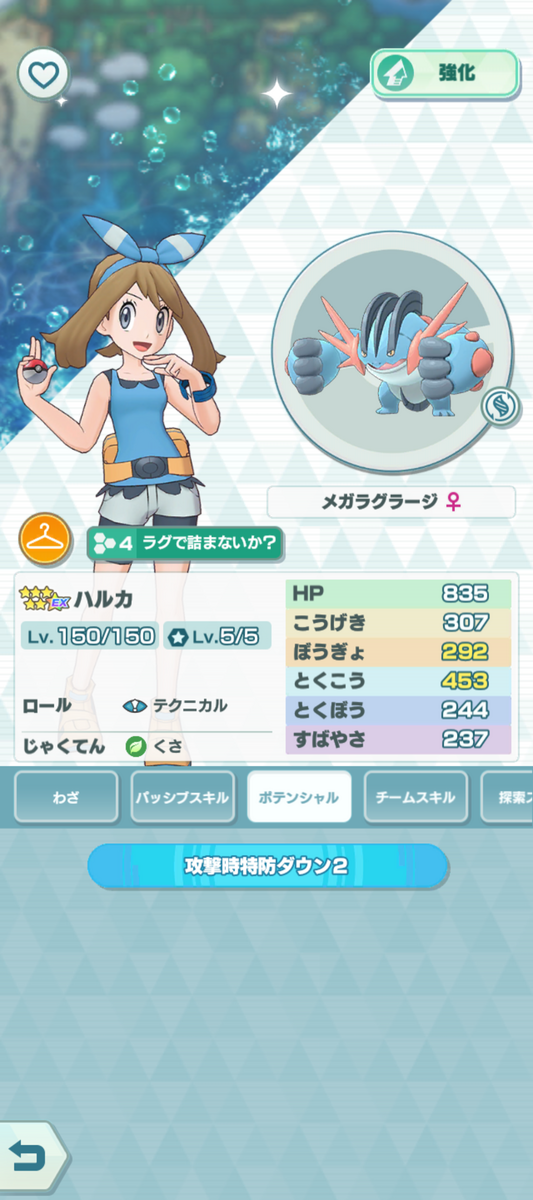Image resolution: width=533 pixels, height=1200 pixels.
Task: Tap the ラグで詰まないか? nickname tag
Action: tap(186, 544)
